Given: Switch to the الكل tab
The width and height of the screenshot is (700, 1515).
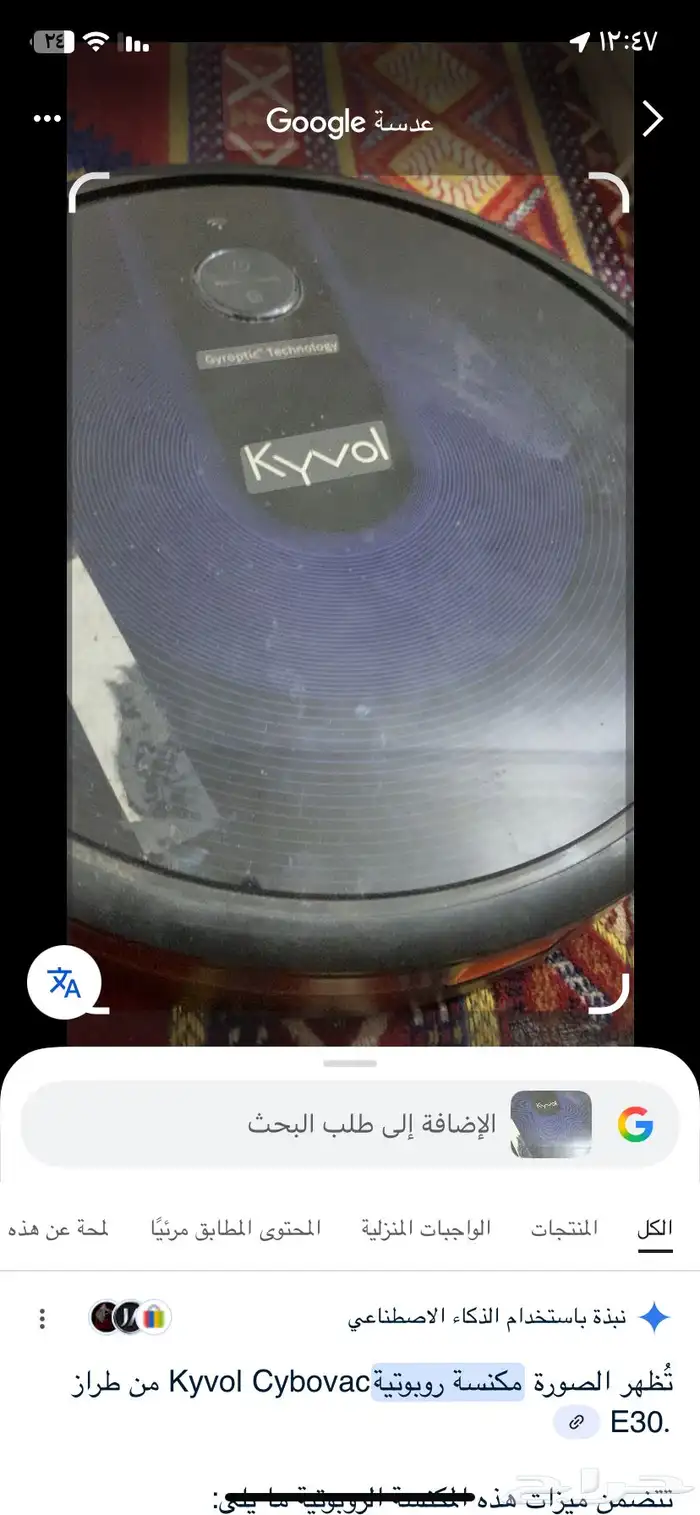Looking at the screenshot, I should point(655,1229).
